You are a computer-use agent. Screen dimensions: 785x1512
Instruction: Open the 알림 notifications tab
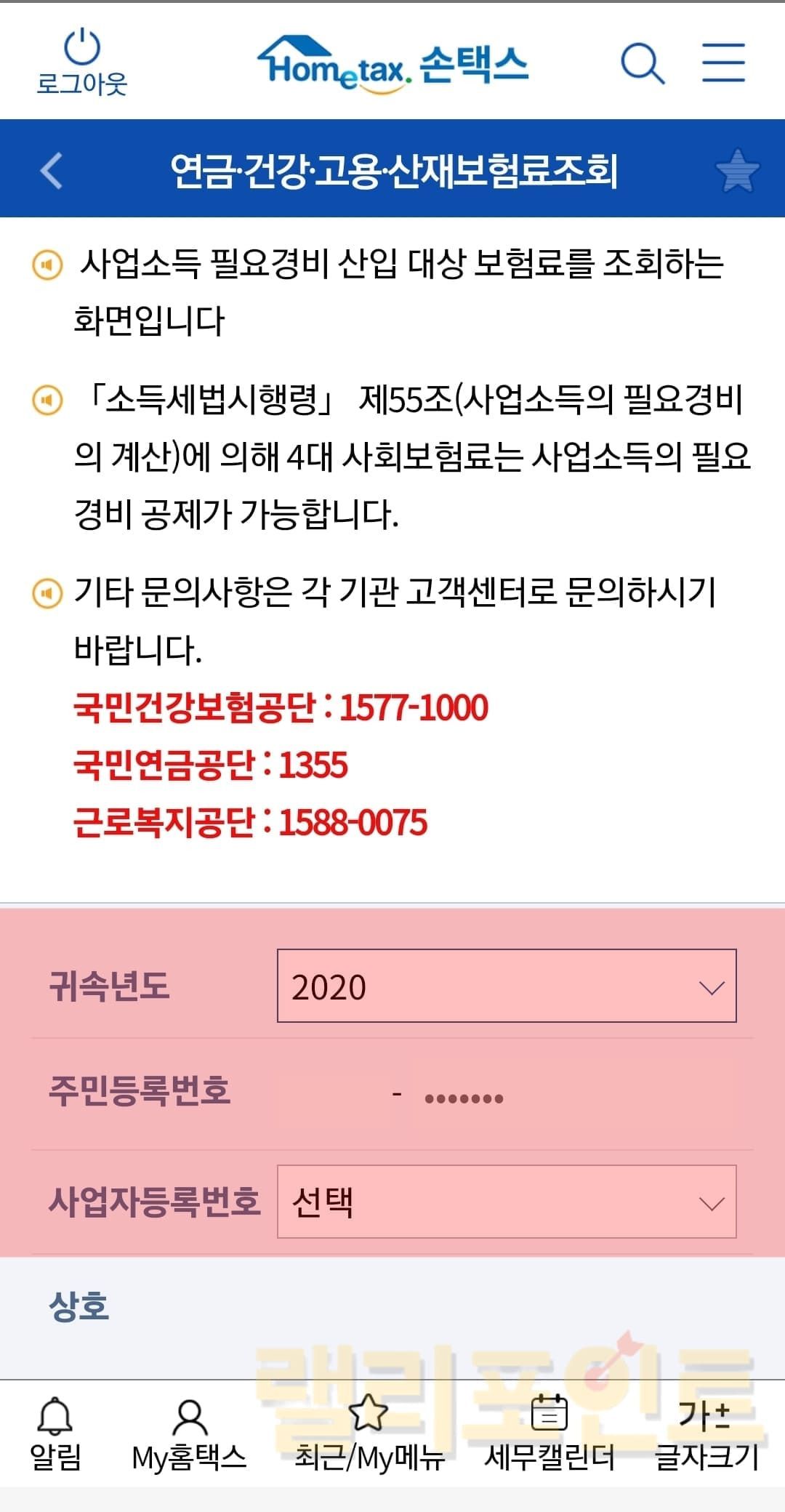(x=55, y=1435)
